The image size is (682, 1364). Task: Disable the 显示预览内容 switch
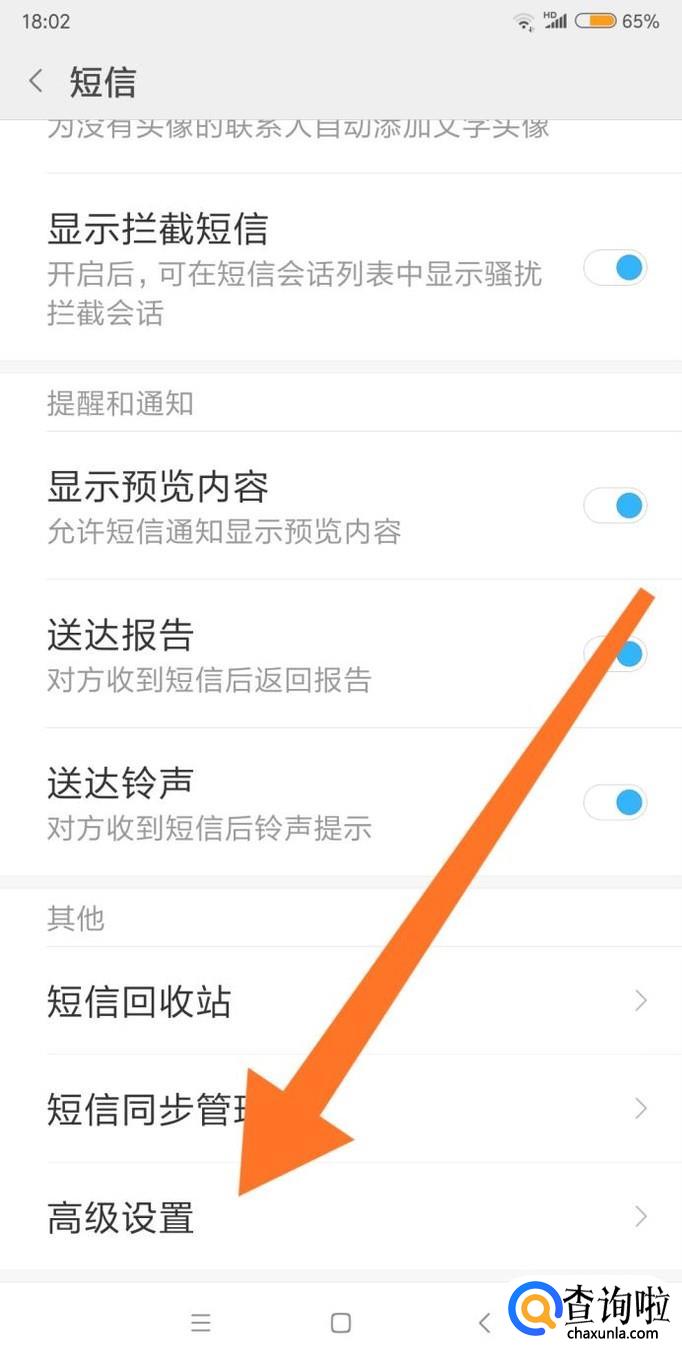[615, 506]
